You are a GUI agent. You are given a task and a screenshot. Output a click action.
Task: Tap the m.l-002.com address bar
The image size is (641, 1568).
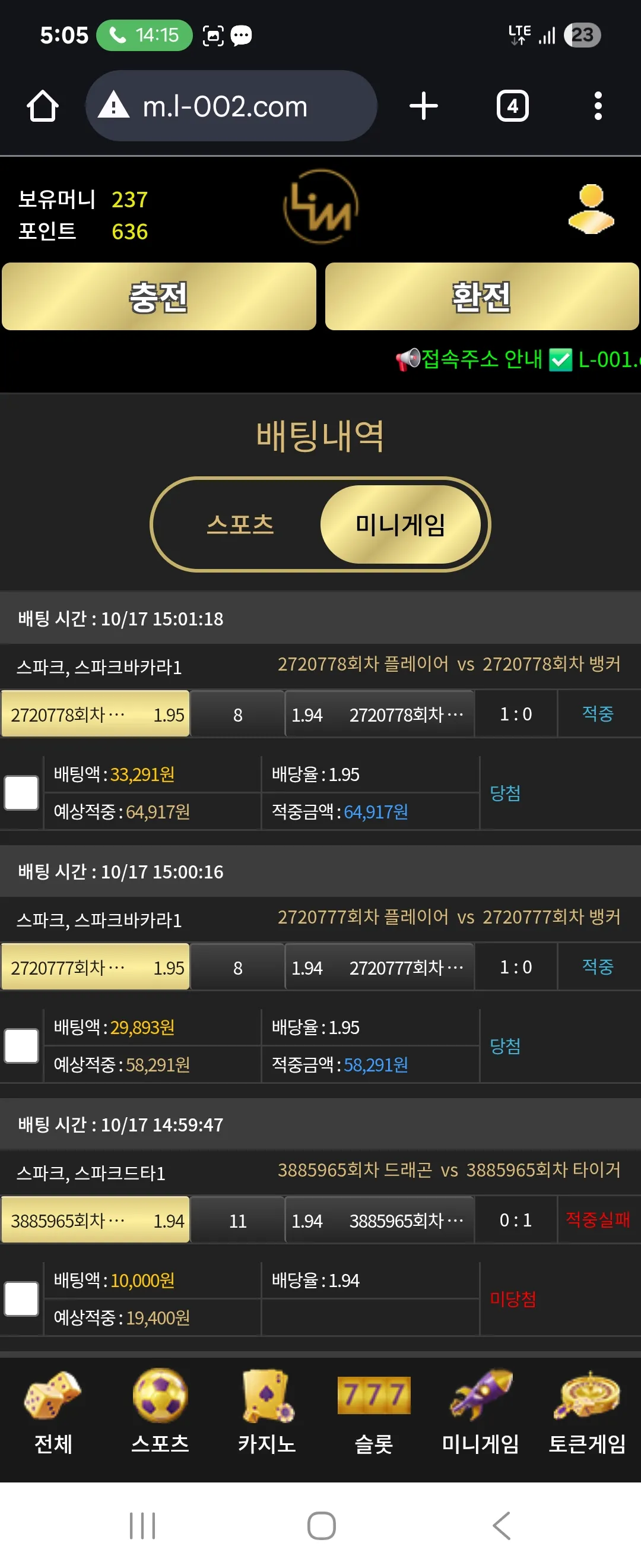tap(231, 106)
